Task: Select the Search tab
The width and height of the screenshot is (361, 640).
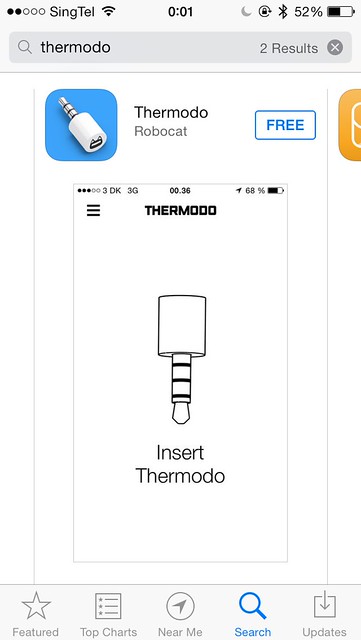Action: click(252, 614)
